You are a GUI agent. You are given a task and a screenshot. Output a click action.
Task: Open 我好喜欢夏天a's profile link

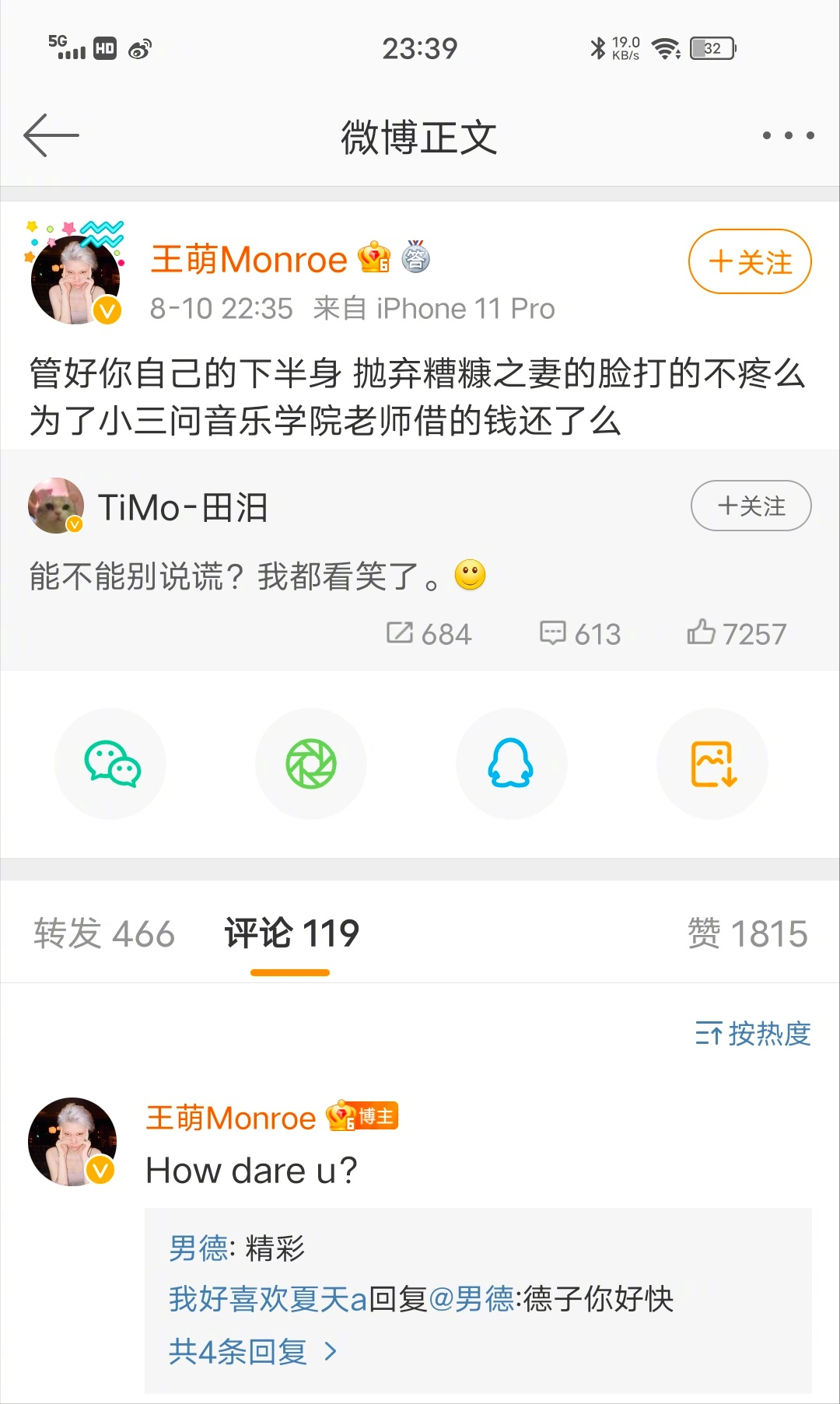[x=268, y=1299]
